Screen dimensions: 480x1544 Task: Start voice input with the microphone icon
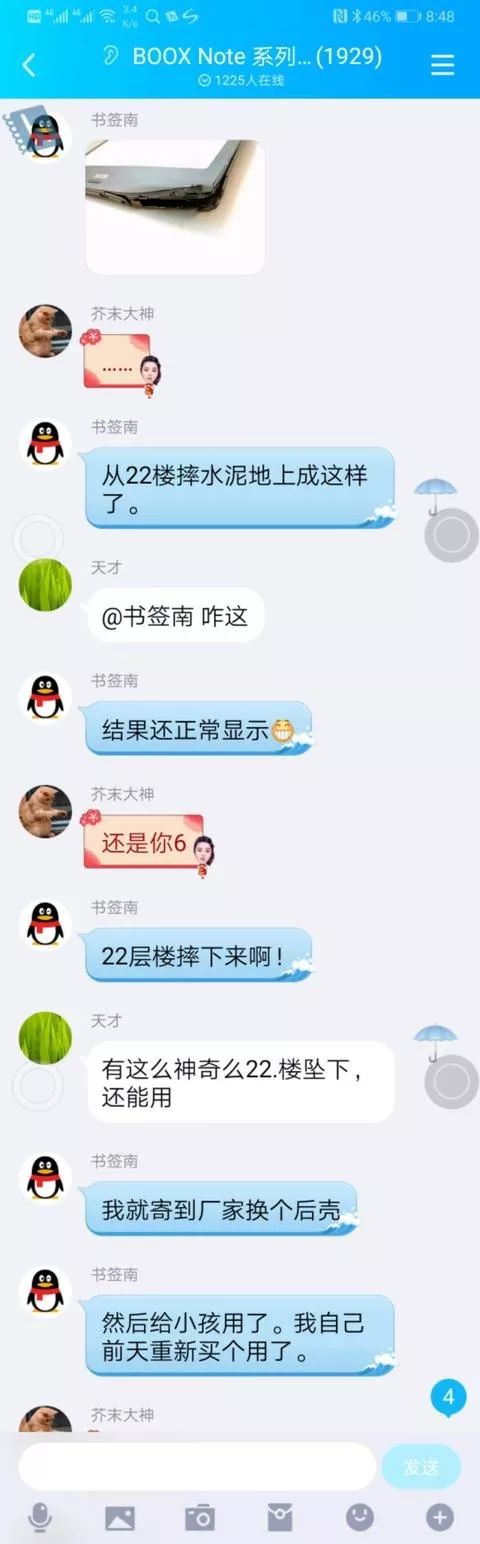point(40,1517)
